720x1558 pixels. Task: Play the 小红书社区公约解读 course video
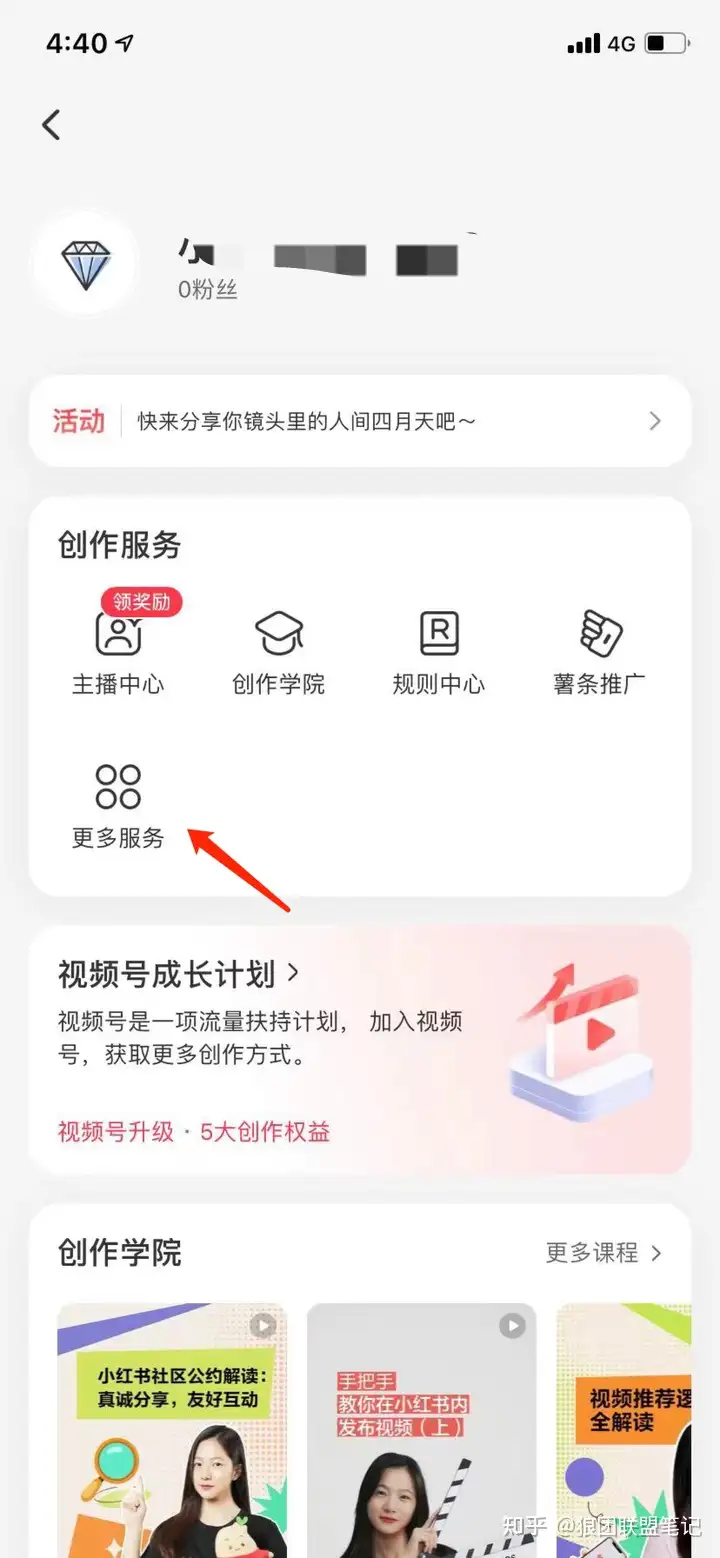click(172, 1430)
